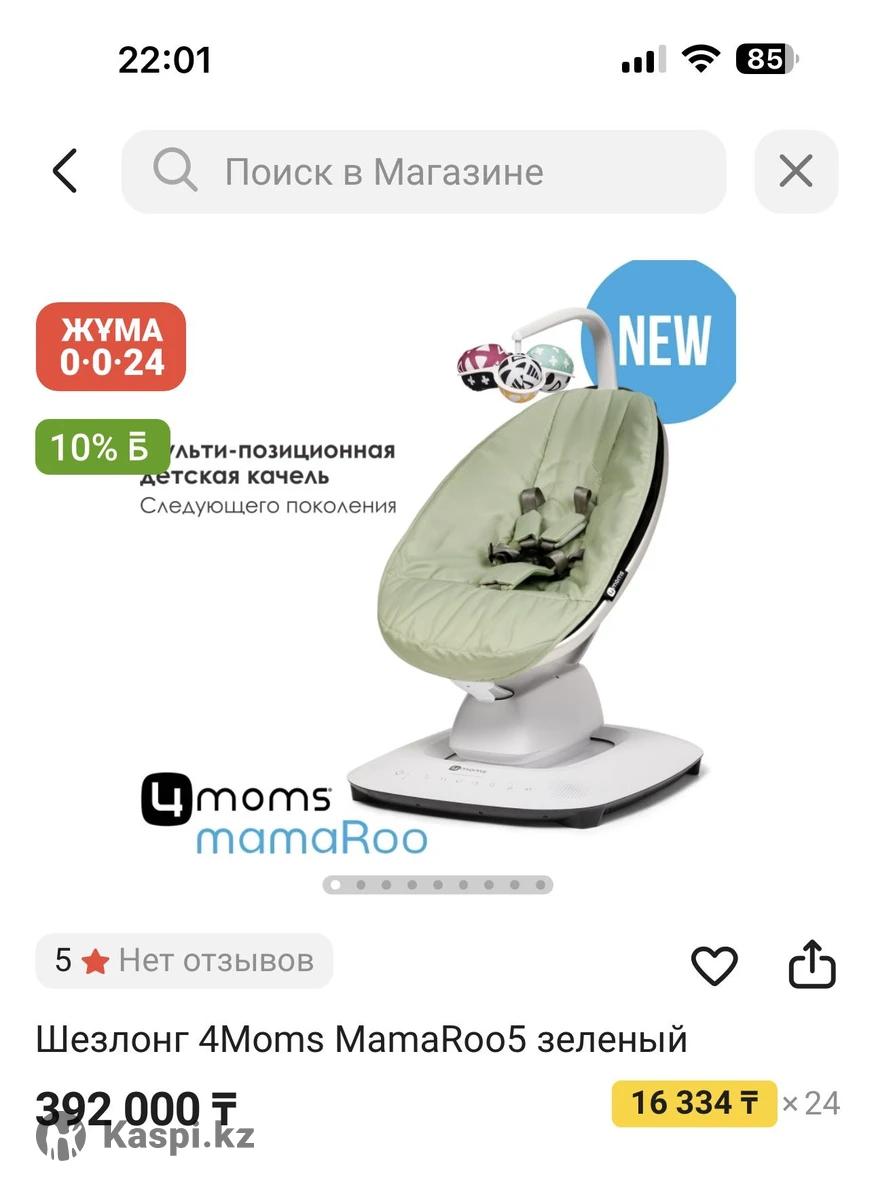The width and height of the screenshot is (876, 1200).
Task: Go back with the left arrow
Action: (65, 171)
